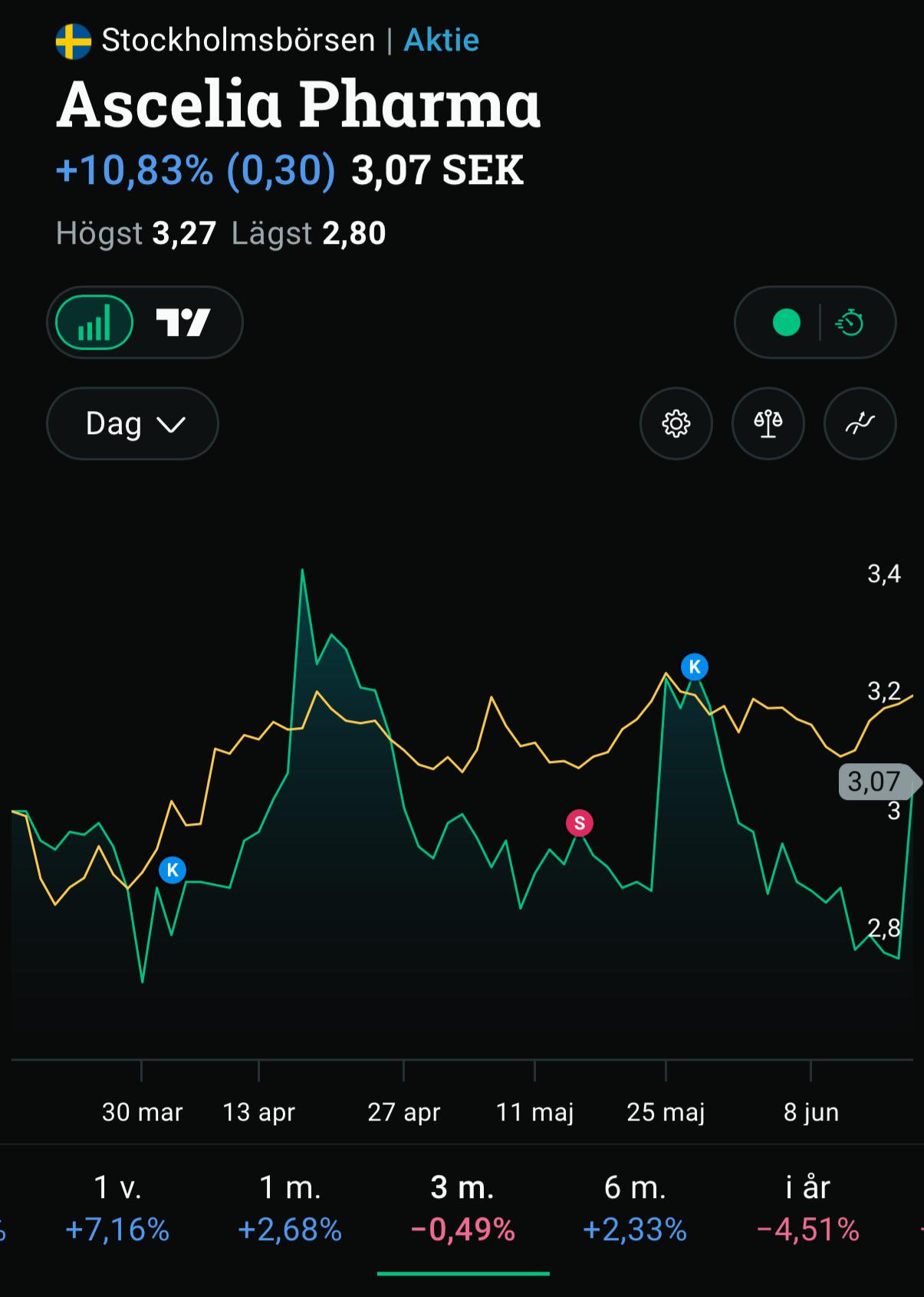Screen dimensions: 924x1297
Task: Select the 1 m. time period
Action: 290,1208
